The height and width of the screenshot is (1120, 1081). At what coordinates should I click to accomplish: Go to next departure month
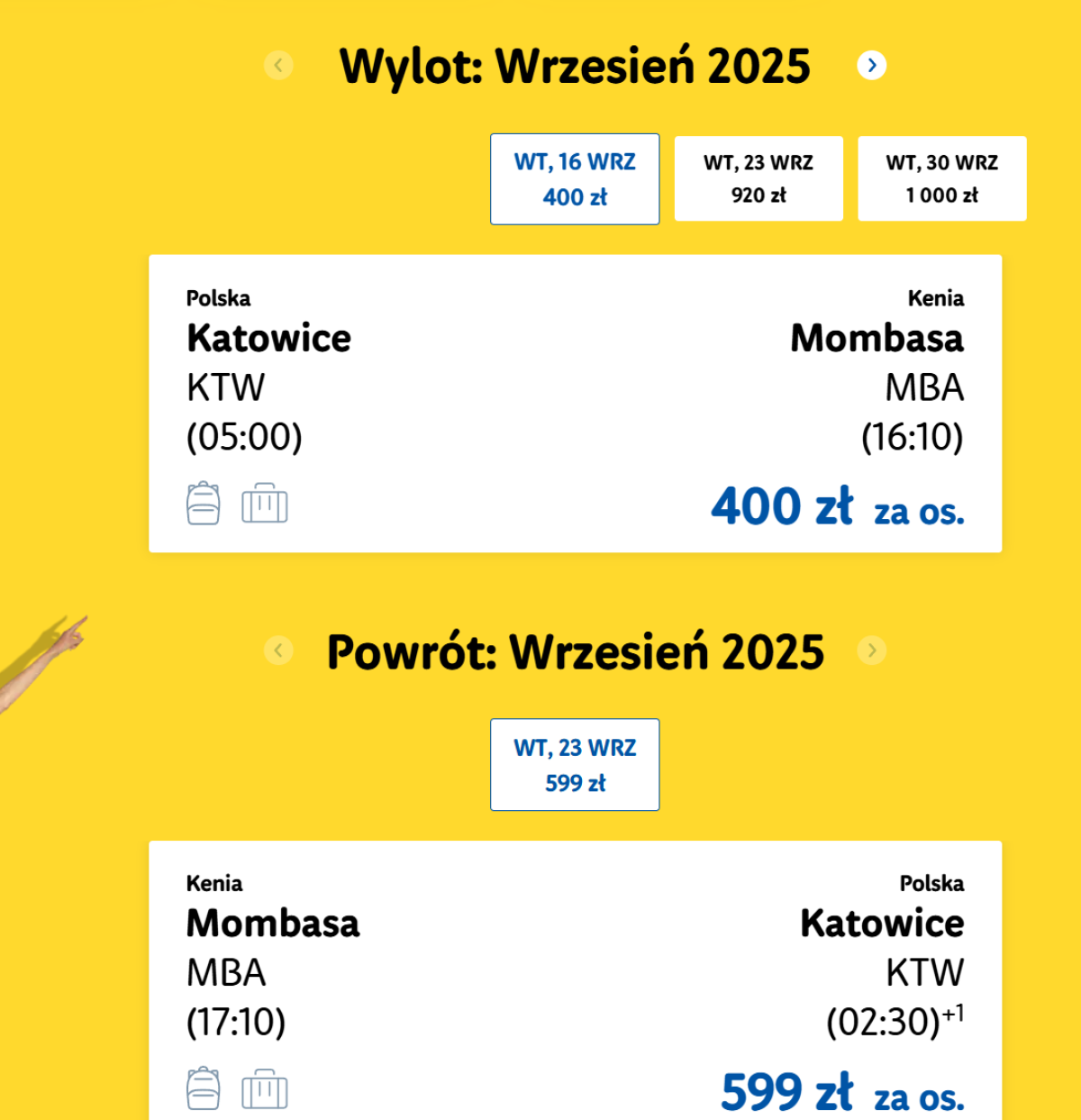click(871, 65)
